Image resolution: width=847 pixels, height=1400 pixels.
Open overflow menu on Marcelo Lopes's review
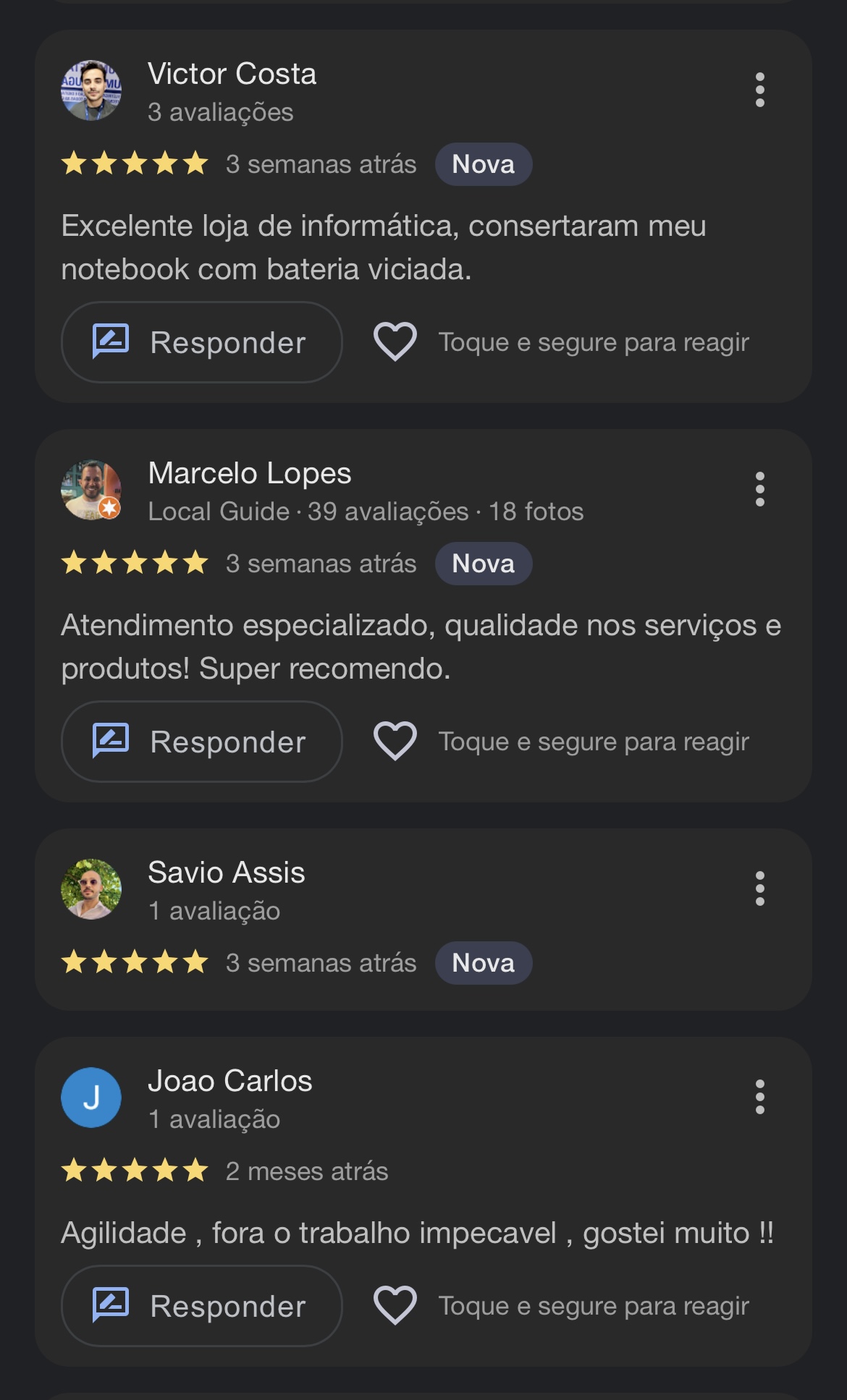point(759,489)
